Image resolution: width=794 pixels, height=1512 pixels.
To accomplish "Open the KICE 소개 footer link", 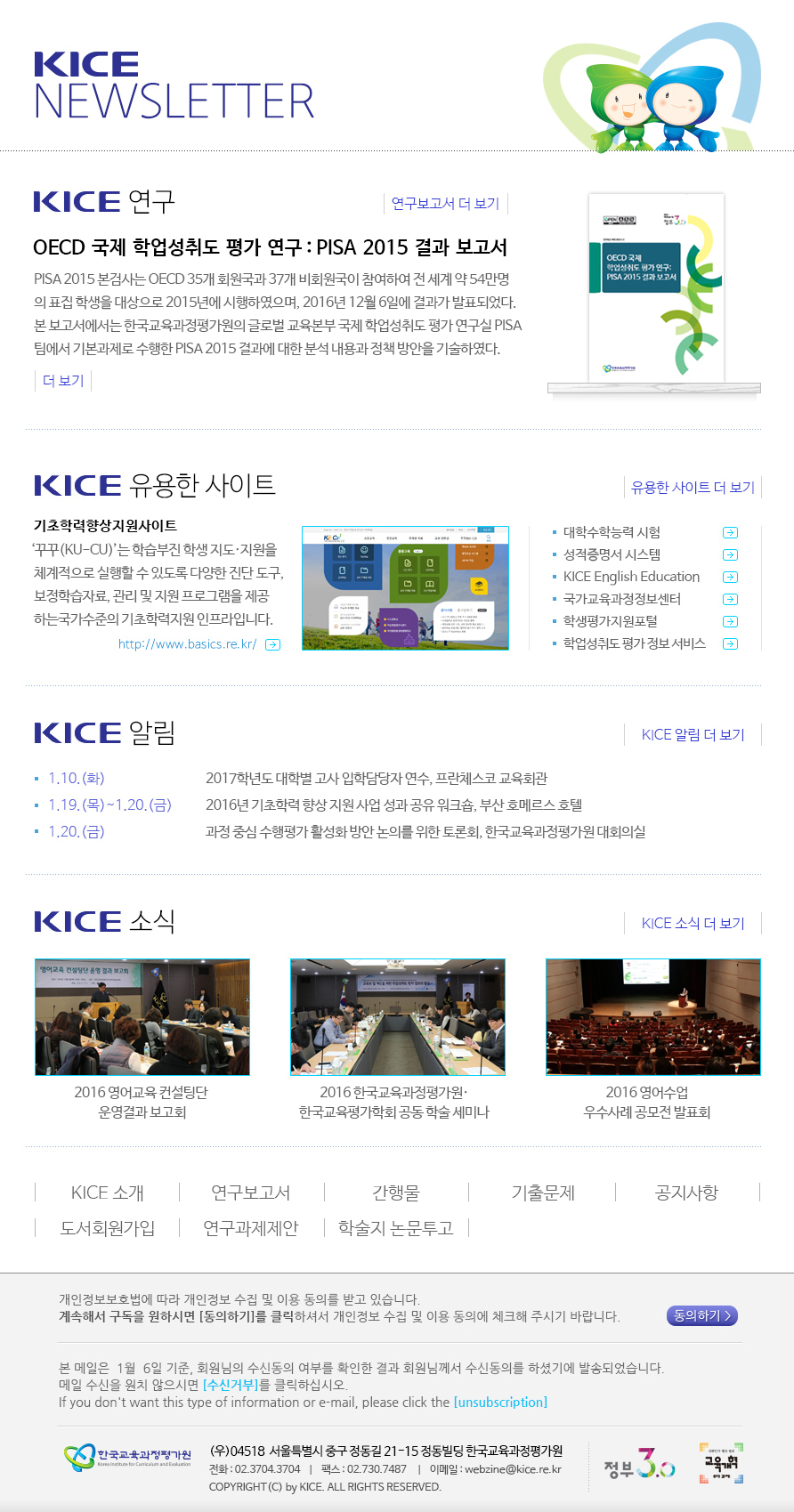I will [108, 1193].
